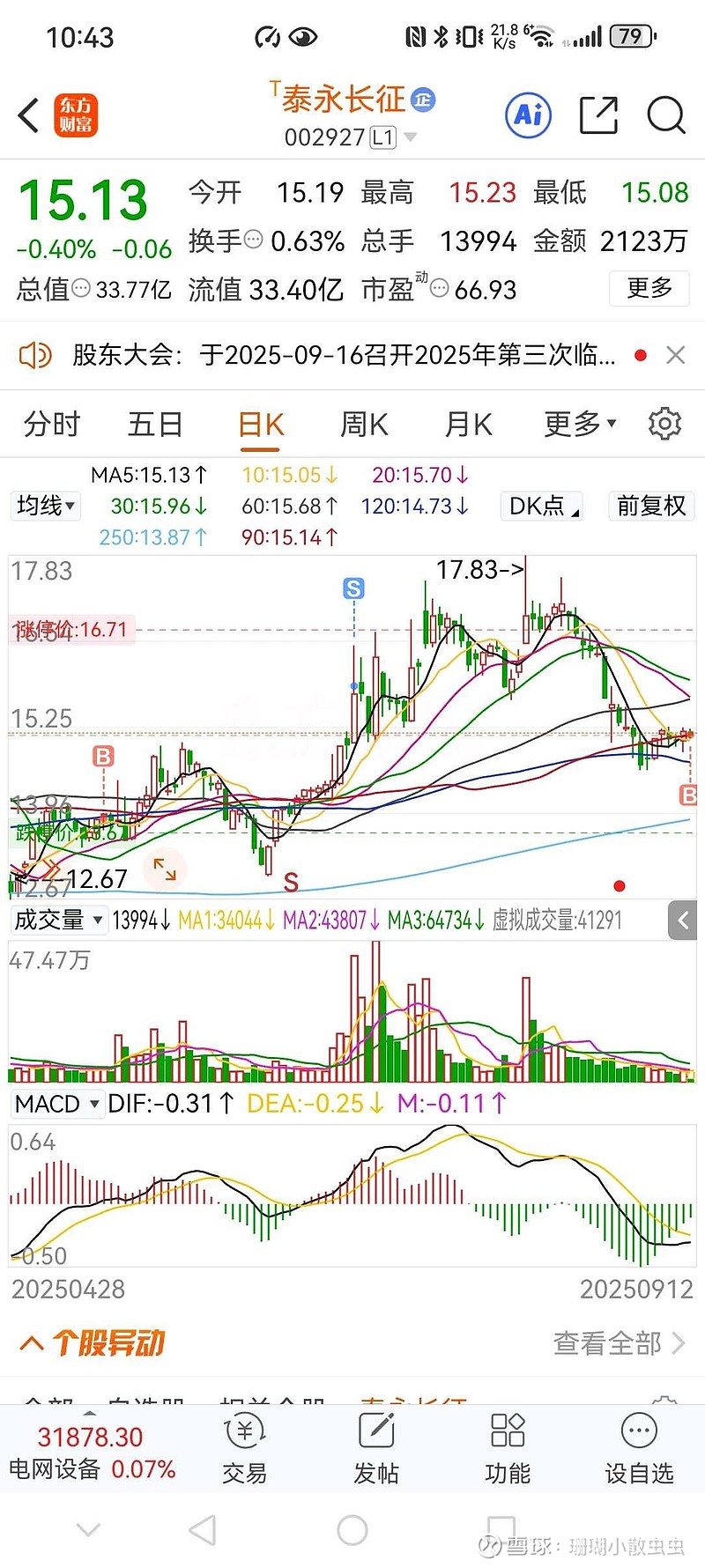Switch to the 分时 chart tab
Image resolution: width=705 pixels, height=1568 pixels.
point(51,425)
